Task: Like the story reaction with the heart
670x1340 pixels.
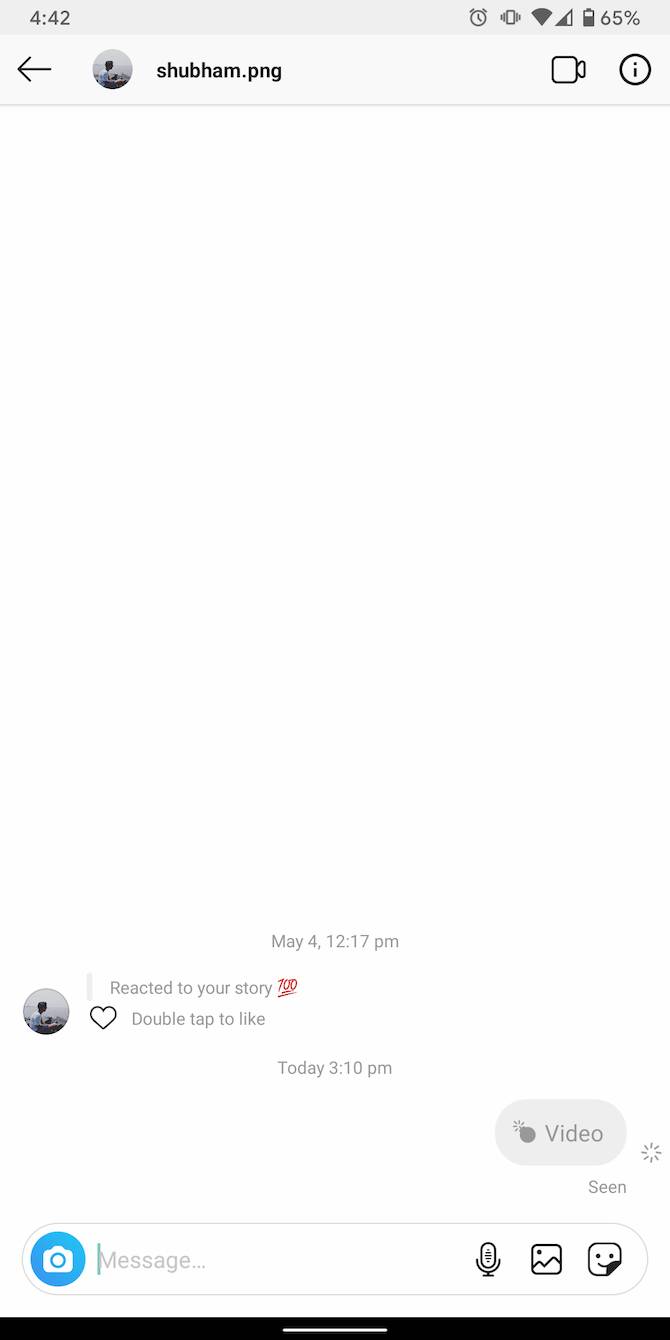Action: (x=104, y=1019)
